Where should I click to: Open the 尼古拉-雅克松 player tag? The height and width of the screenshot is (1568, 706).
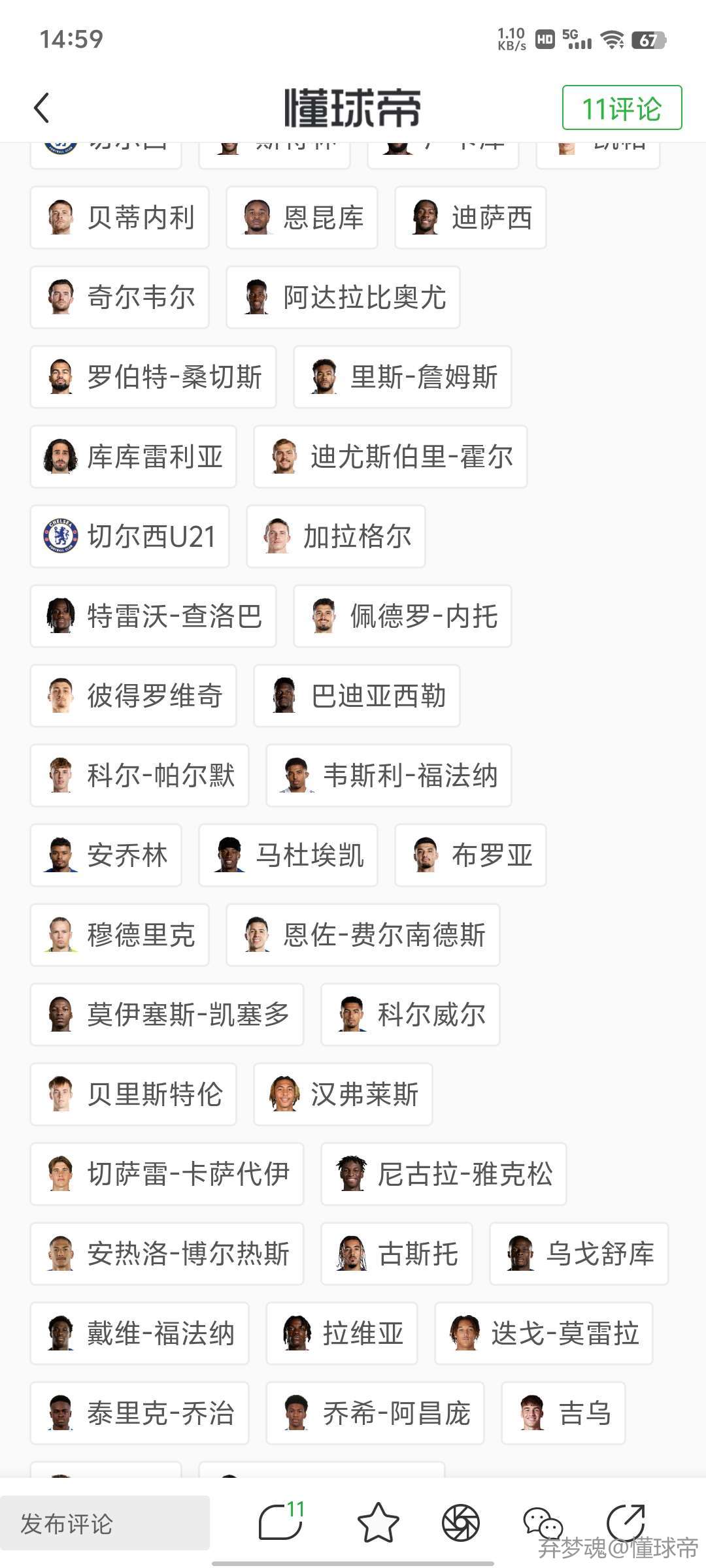tap(443, 1174)
